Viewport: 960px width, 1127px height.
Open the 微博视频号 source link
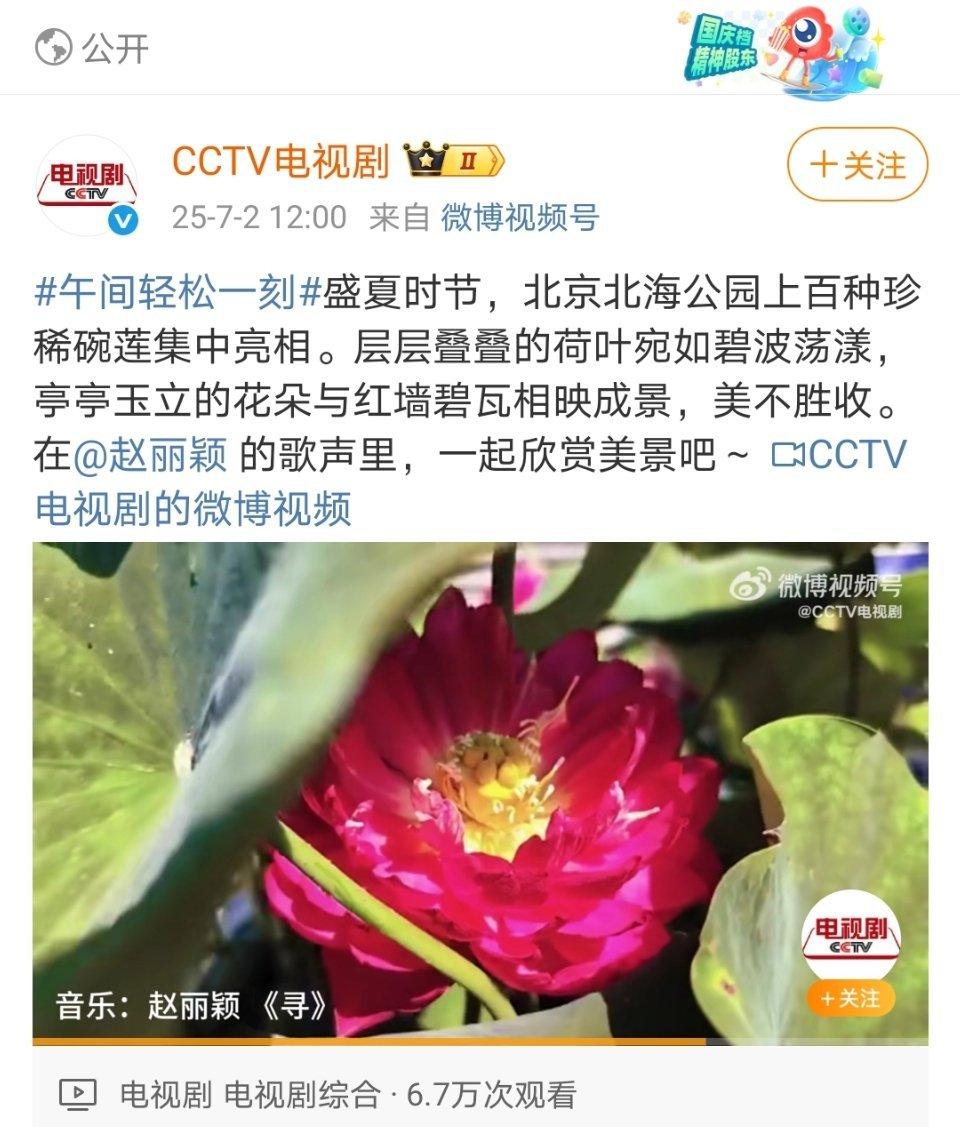(519, 217)
